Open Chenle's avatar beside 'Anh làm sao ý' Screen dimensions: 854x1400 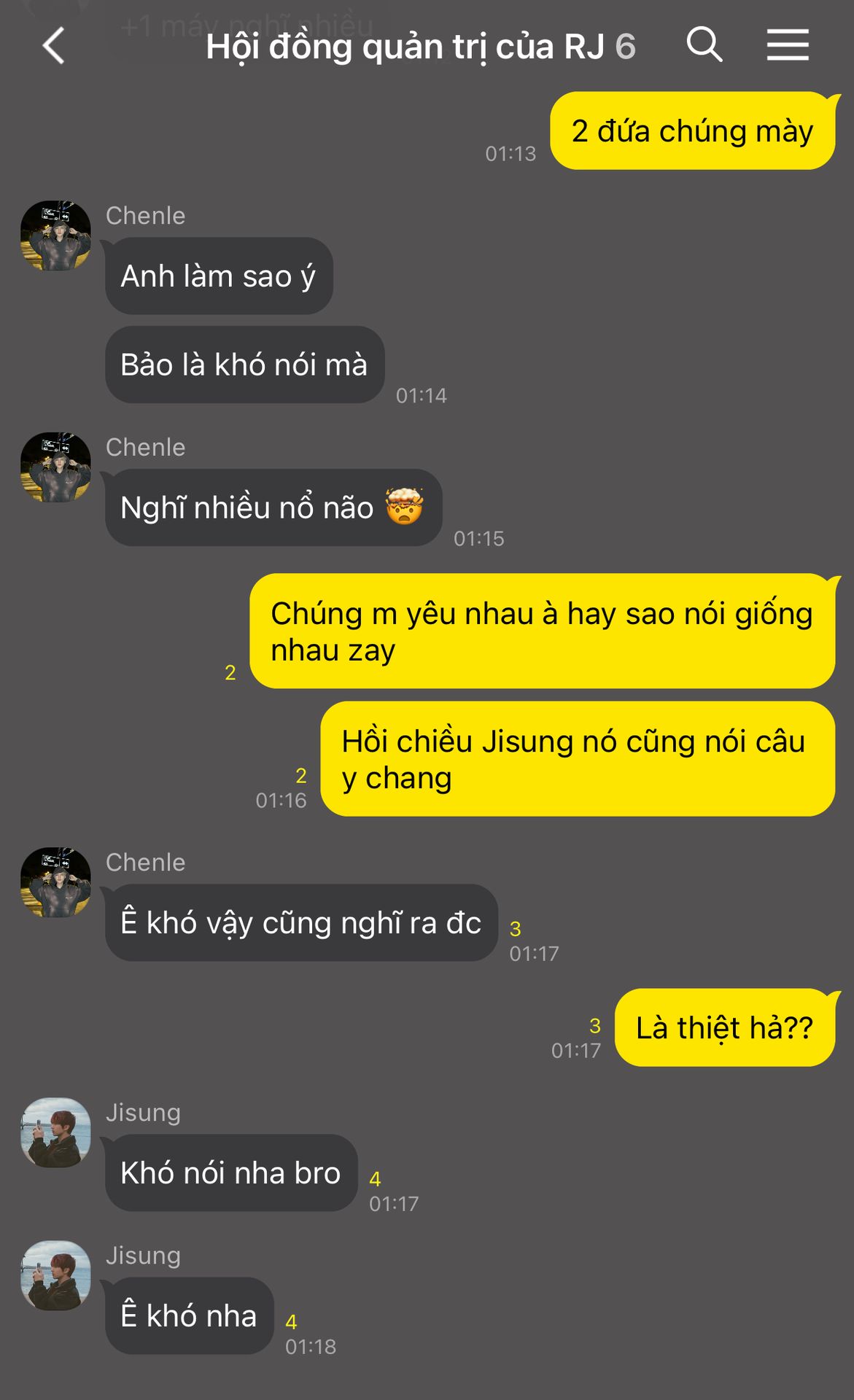coord(55,236)
